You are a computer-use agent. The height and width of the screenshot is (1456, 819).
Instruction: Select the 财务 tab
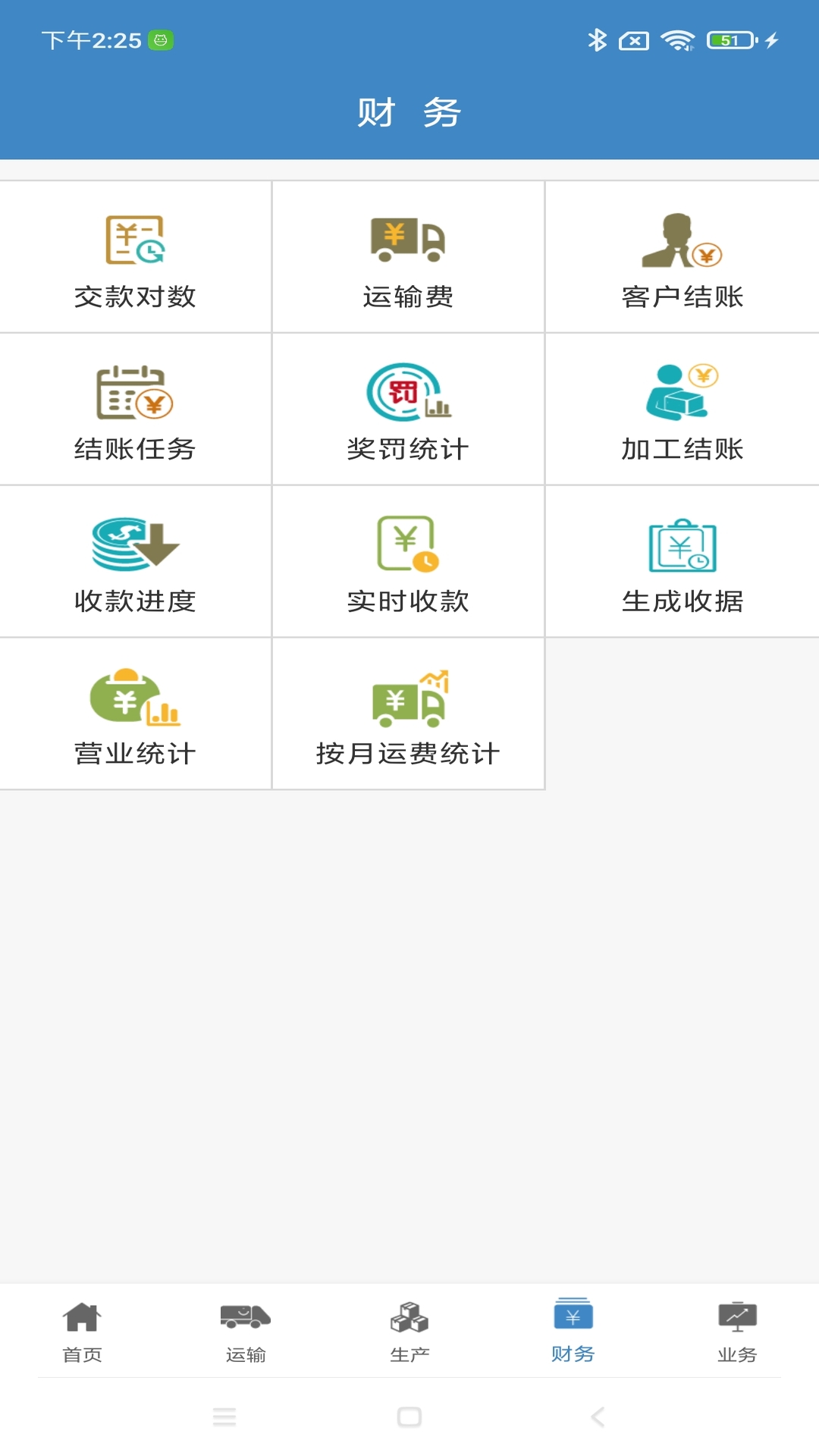coord(573,1332)
